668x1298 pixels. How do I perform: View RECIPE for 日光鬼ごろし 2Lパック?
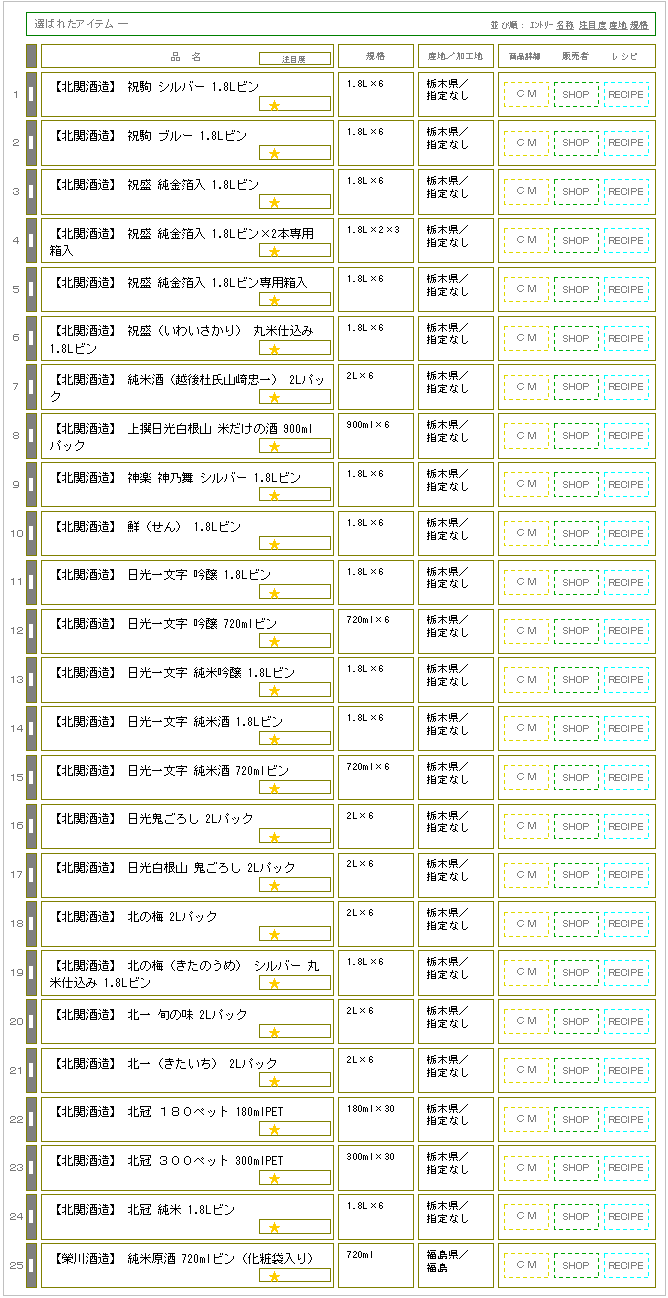coord(626,826)
